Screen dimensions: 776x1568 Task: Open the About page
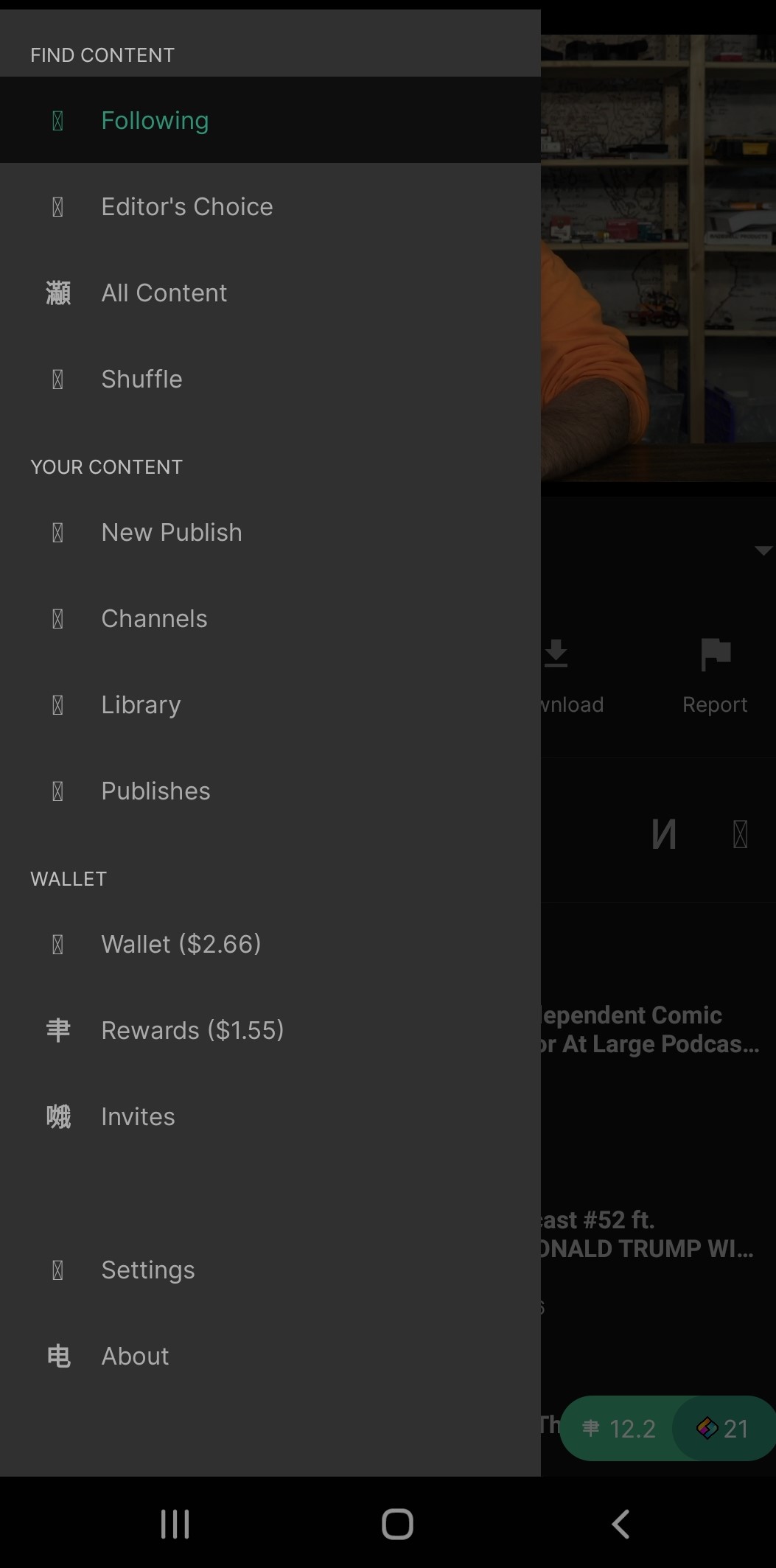pos(270,1356)
